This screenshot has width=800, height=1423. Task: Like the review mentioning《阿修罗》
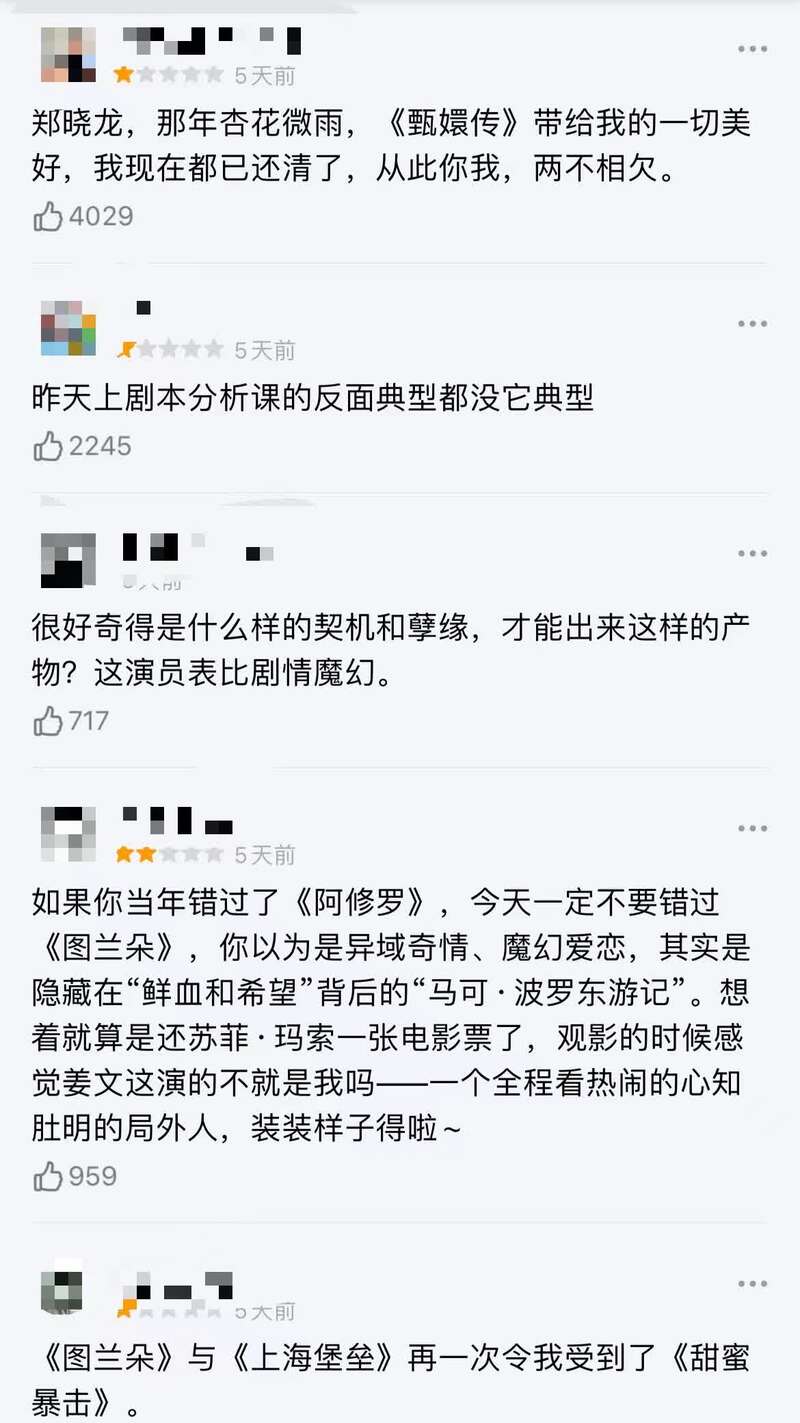[48, 1177]
